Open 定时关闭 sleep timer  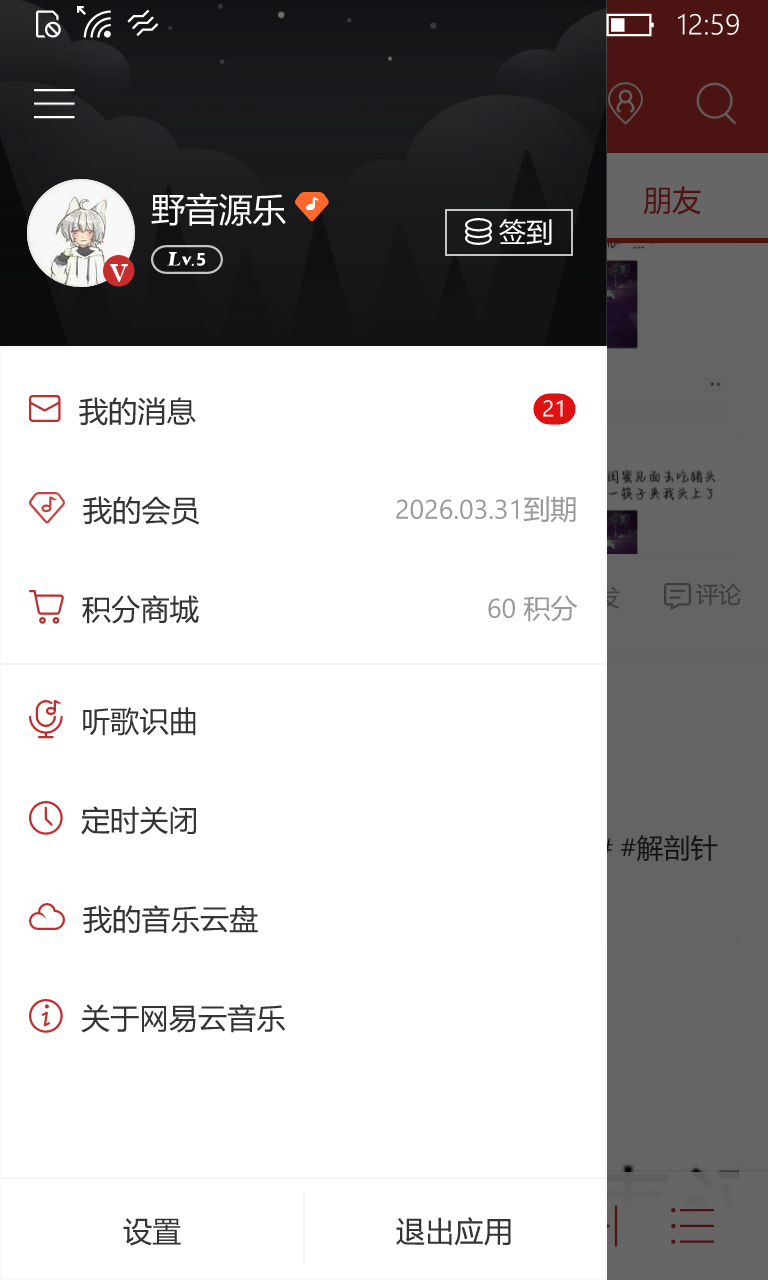coord(139,821)
